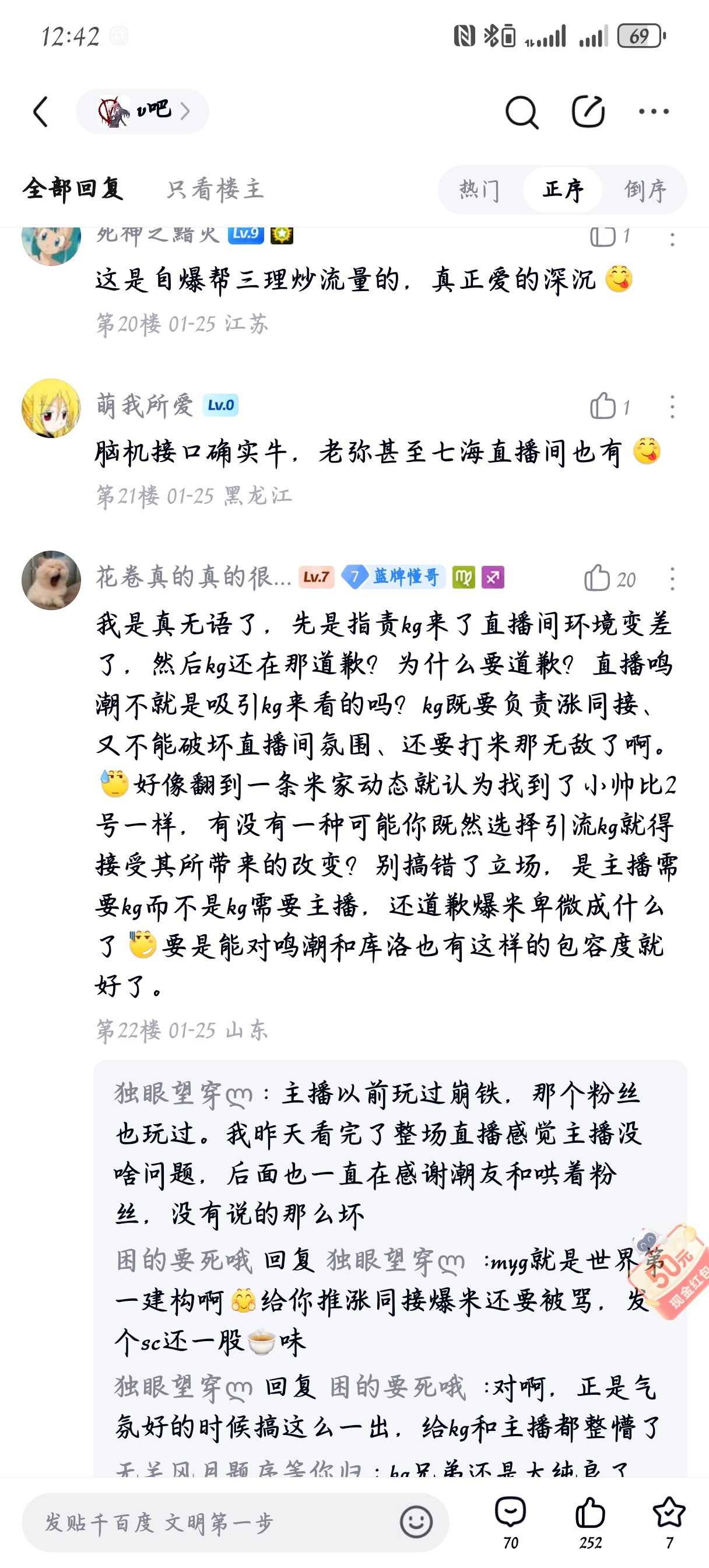Like the reply by 花卷真的真的很...
Viewport: 709px width, 1568px height.
pyautogui.click(x=609, y=578)
